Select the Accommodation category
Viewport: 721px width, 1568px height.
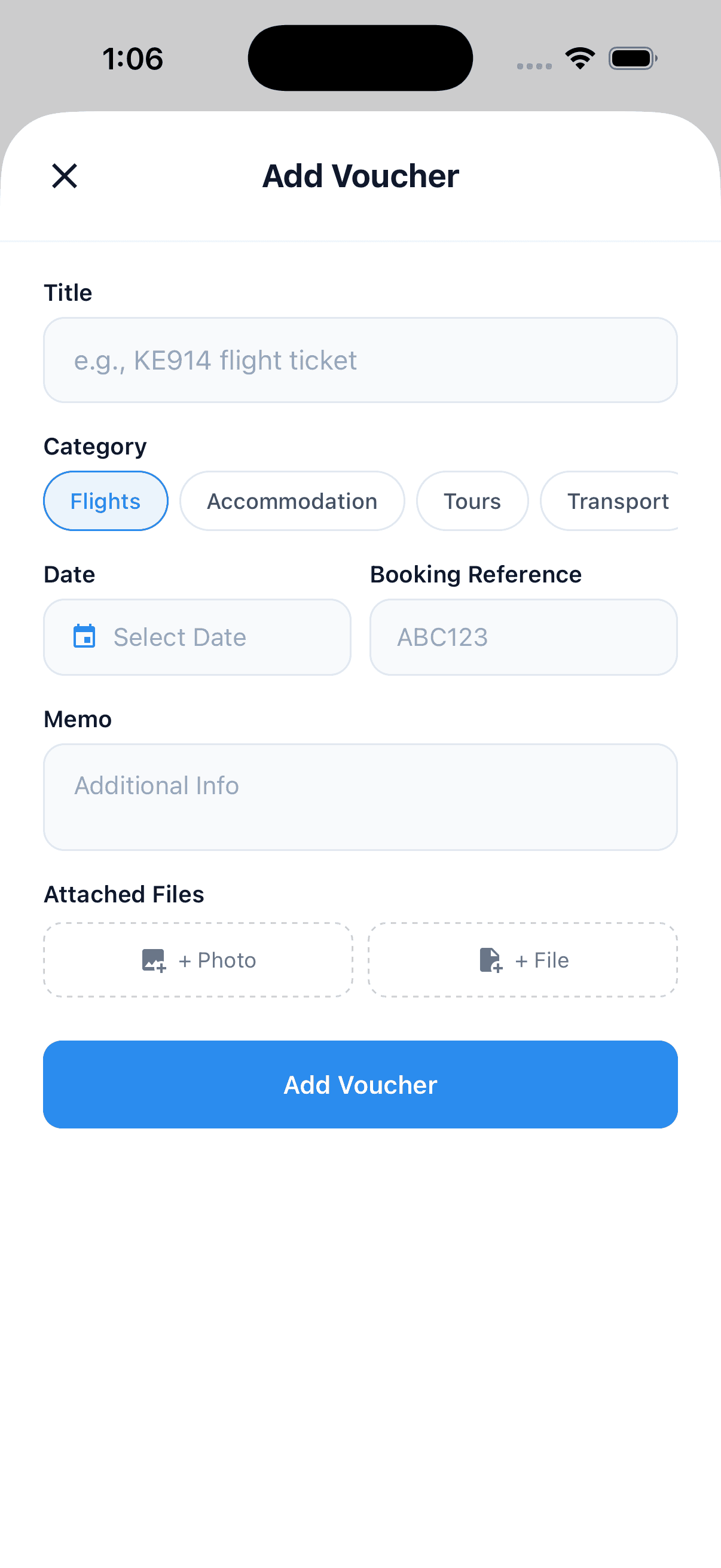click(x=292, y=501)
